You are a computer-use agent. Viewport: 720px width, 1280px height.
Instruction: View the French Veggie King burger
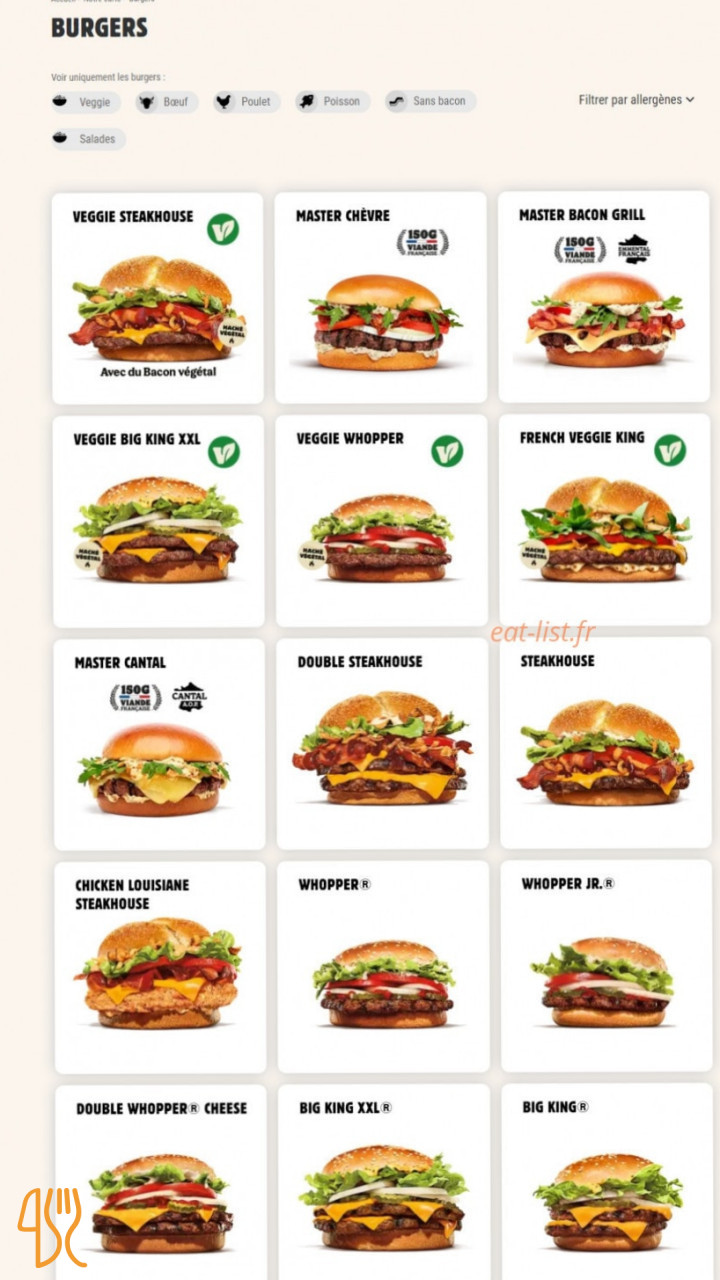point(604,521)
